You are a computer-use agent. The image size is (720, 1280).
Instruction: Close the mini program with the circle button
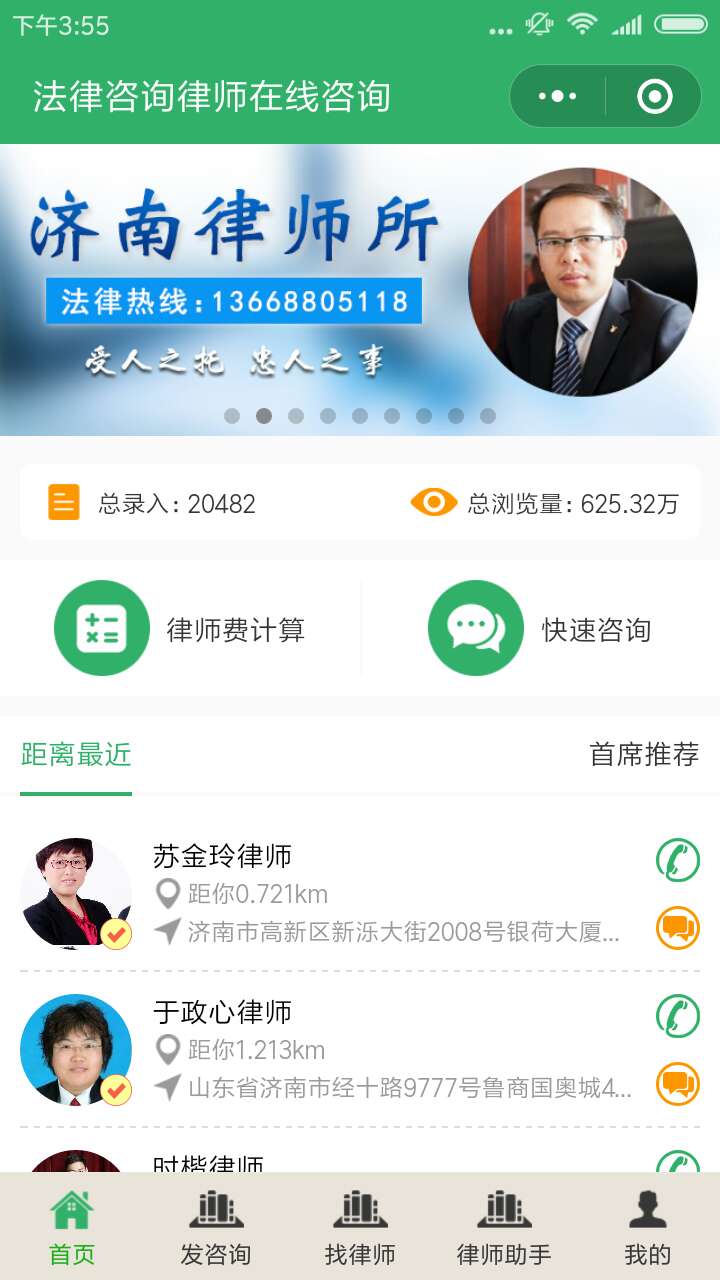(655, 96)
